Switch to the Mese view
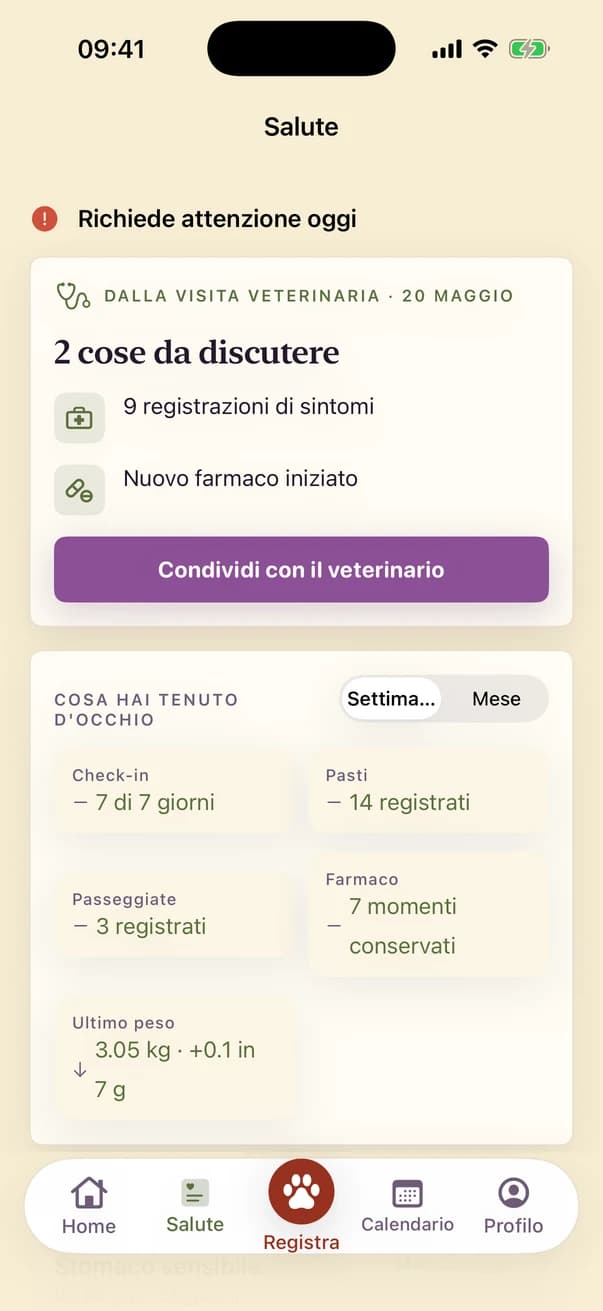 click(496, 699)
